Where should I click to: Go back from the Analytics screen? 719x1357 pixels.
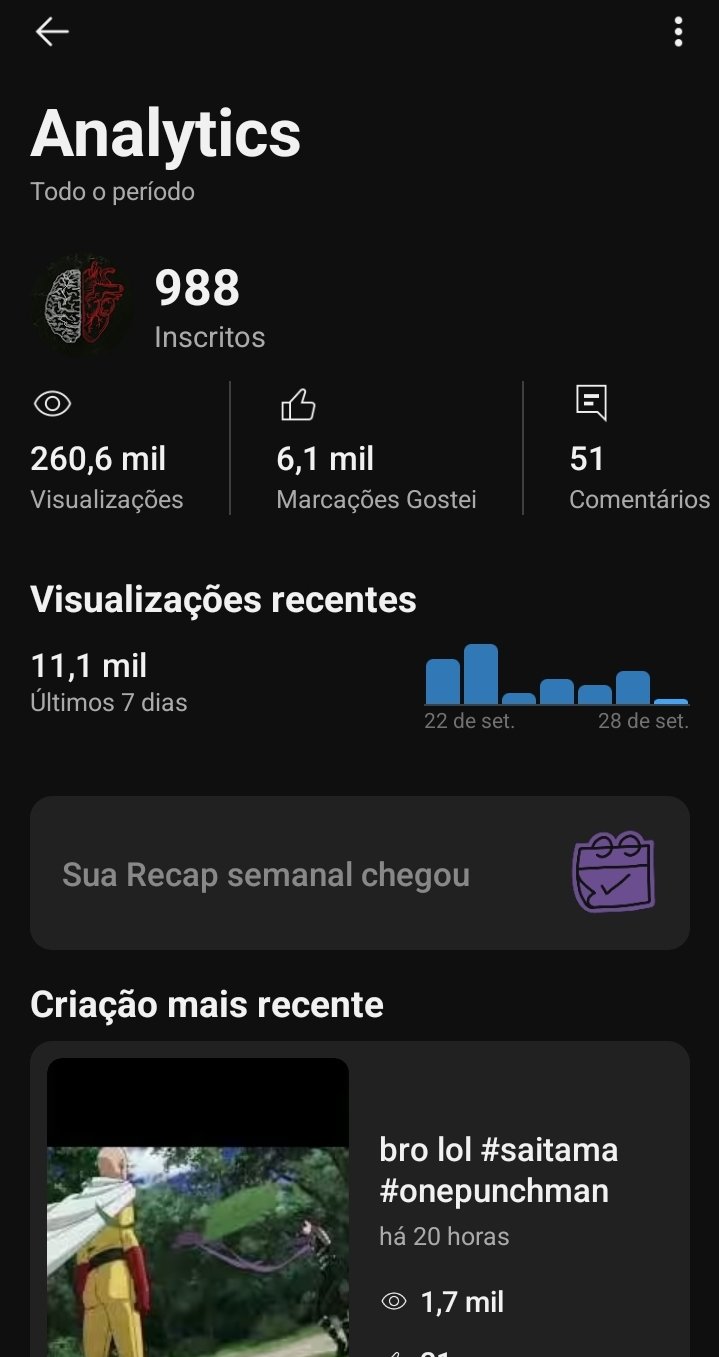tap(52, 32)
